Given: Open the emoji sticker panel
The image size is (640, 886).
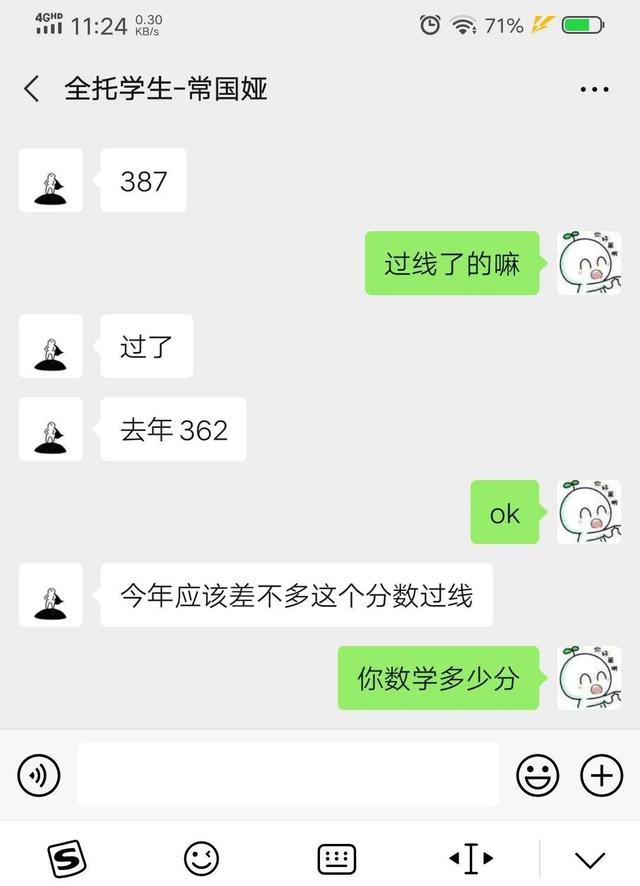Looking at the screenshot, I should click(537, 775).
